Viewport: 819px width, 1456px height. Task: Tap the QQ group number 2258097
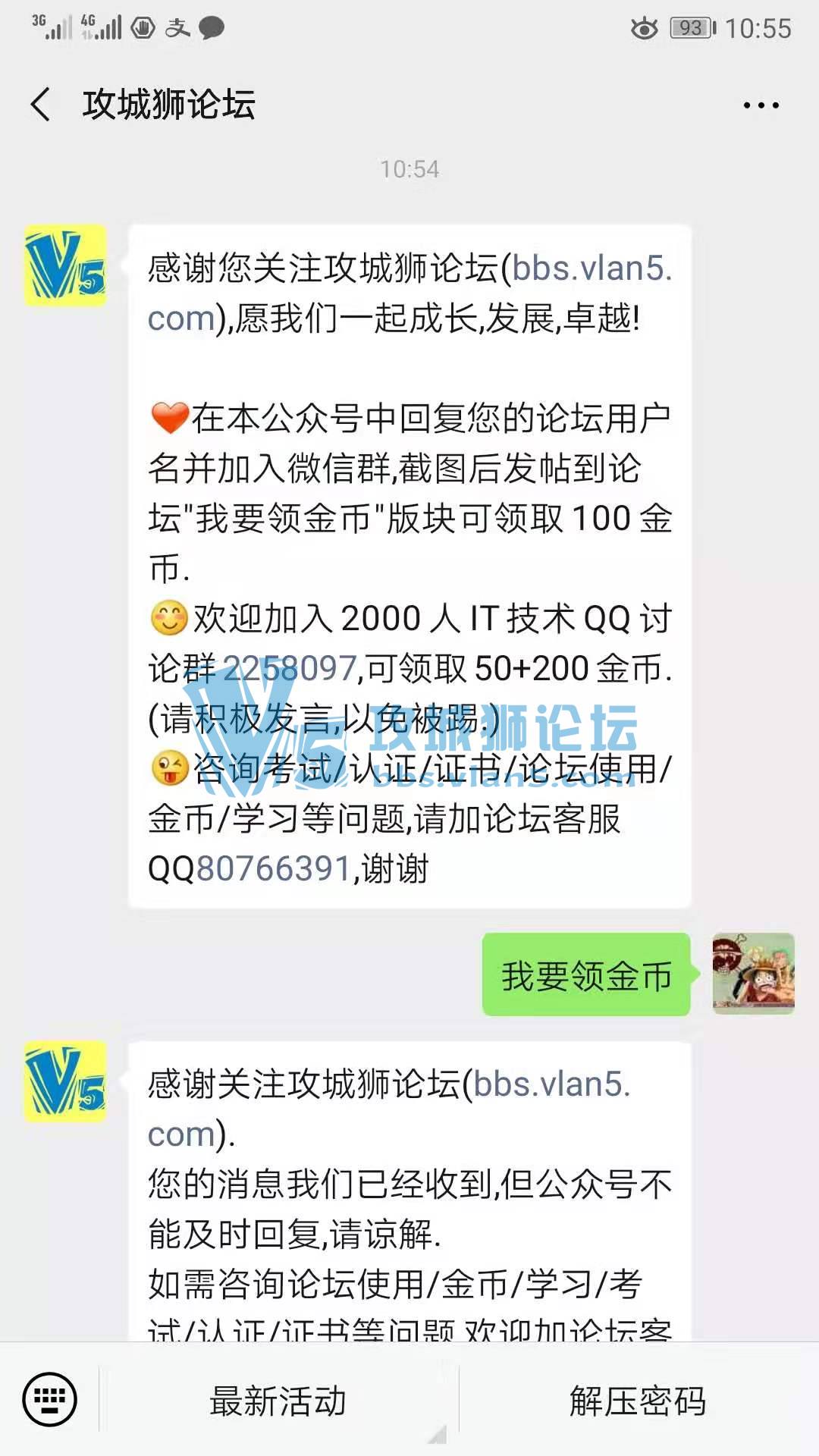290,669
